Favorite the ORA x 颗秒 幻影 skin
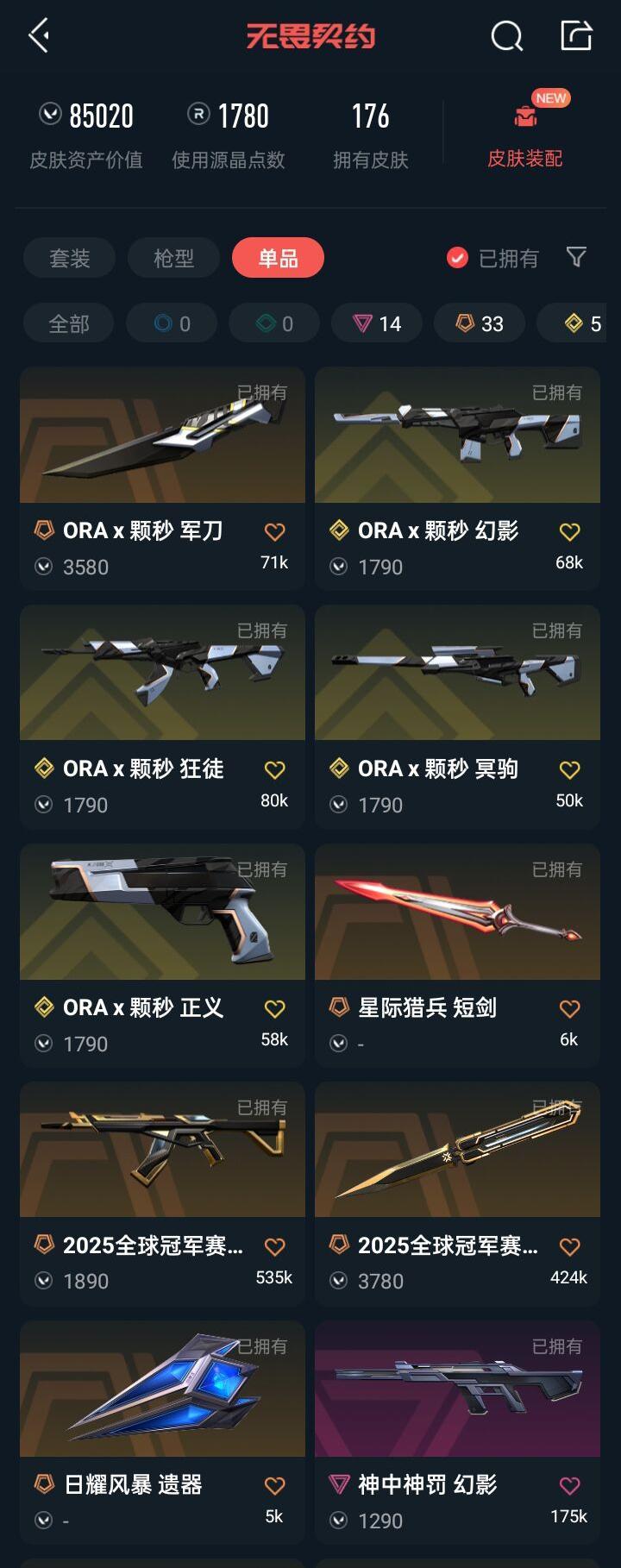Image resolution: width=621 pixels, height=1568 pixels. 569,532
